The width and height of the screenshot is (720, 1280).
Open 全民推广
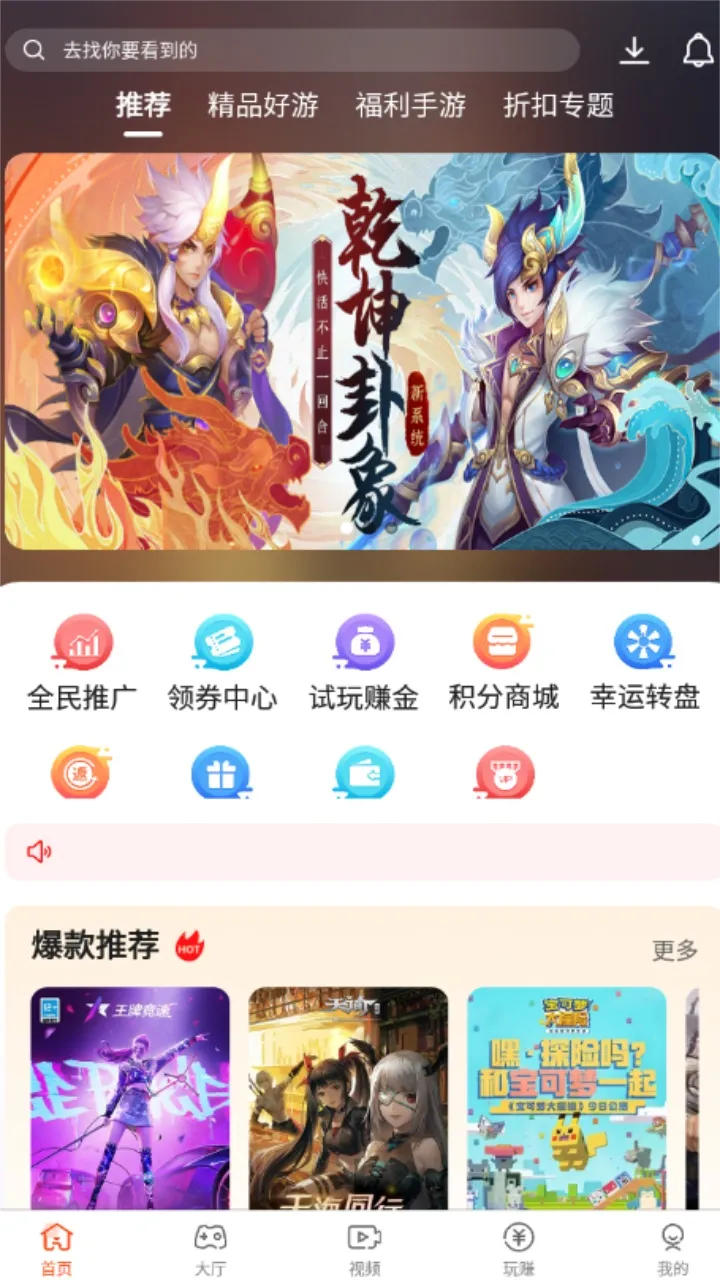point(82,662)
